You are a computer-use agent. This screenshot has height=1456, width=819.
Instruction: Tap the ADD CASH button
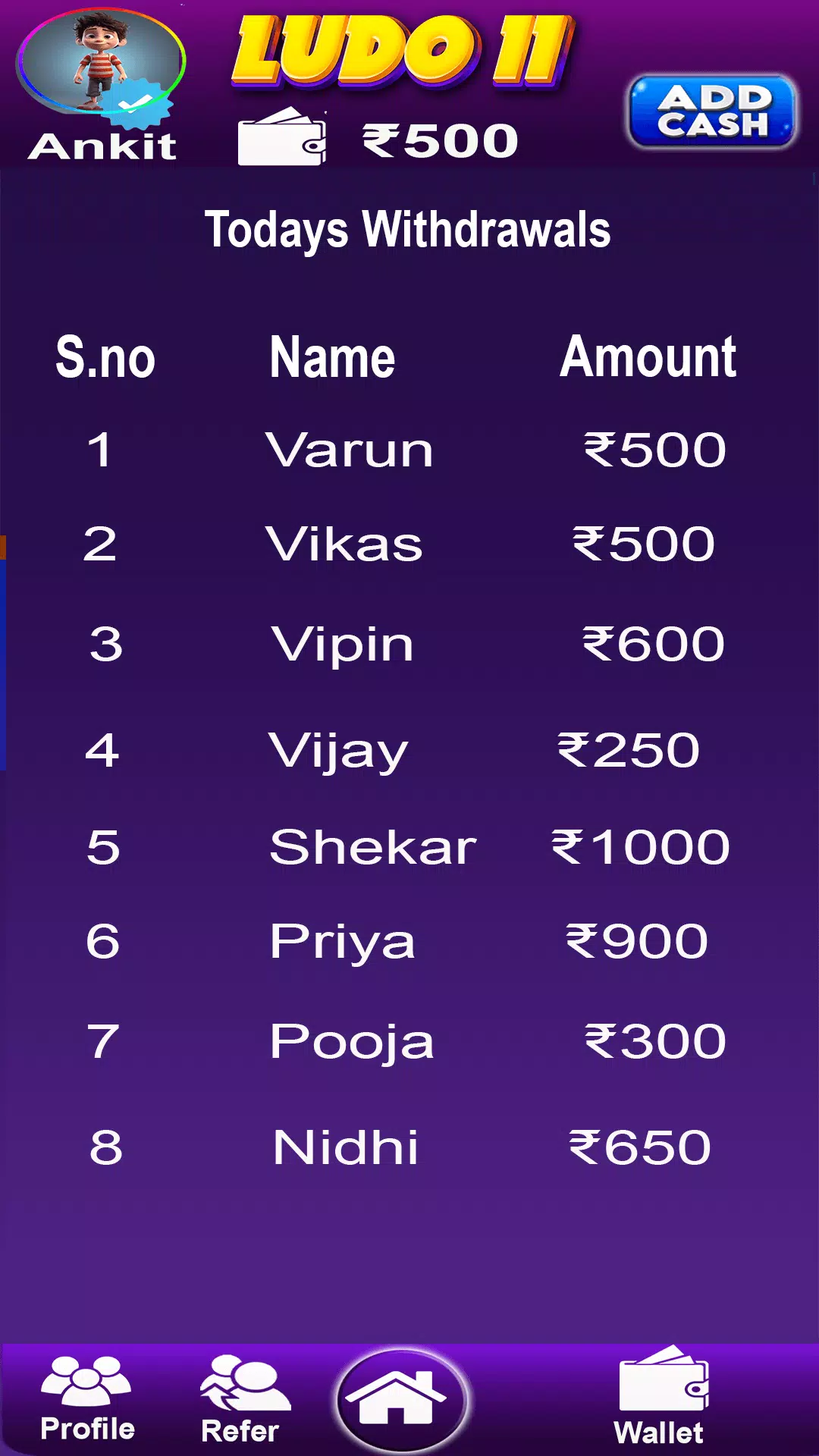(x=711, y=111)
